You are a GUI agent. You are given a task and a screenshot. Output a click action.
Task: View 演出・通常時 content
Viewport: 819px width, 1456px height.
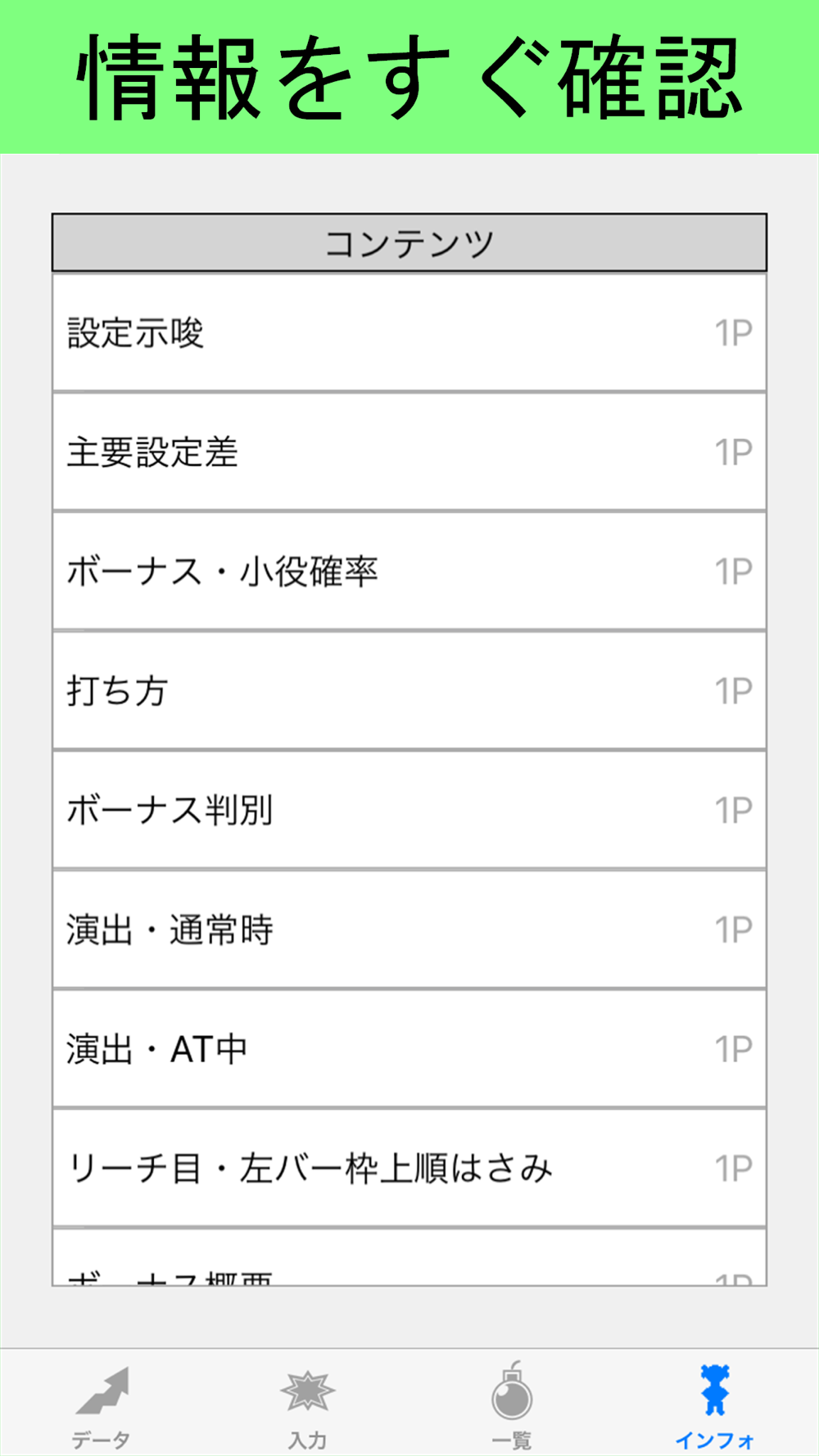(409, 929)
